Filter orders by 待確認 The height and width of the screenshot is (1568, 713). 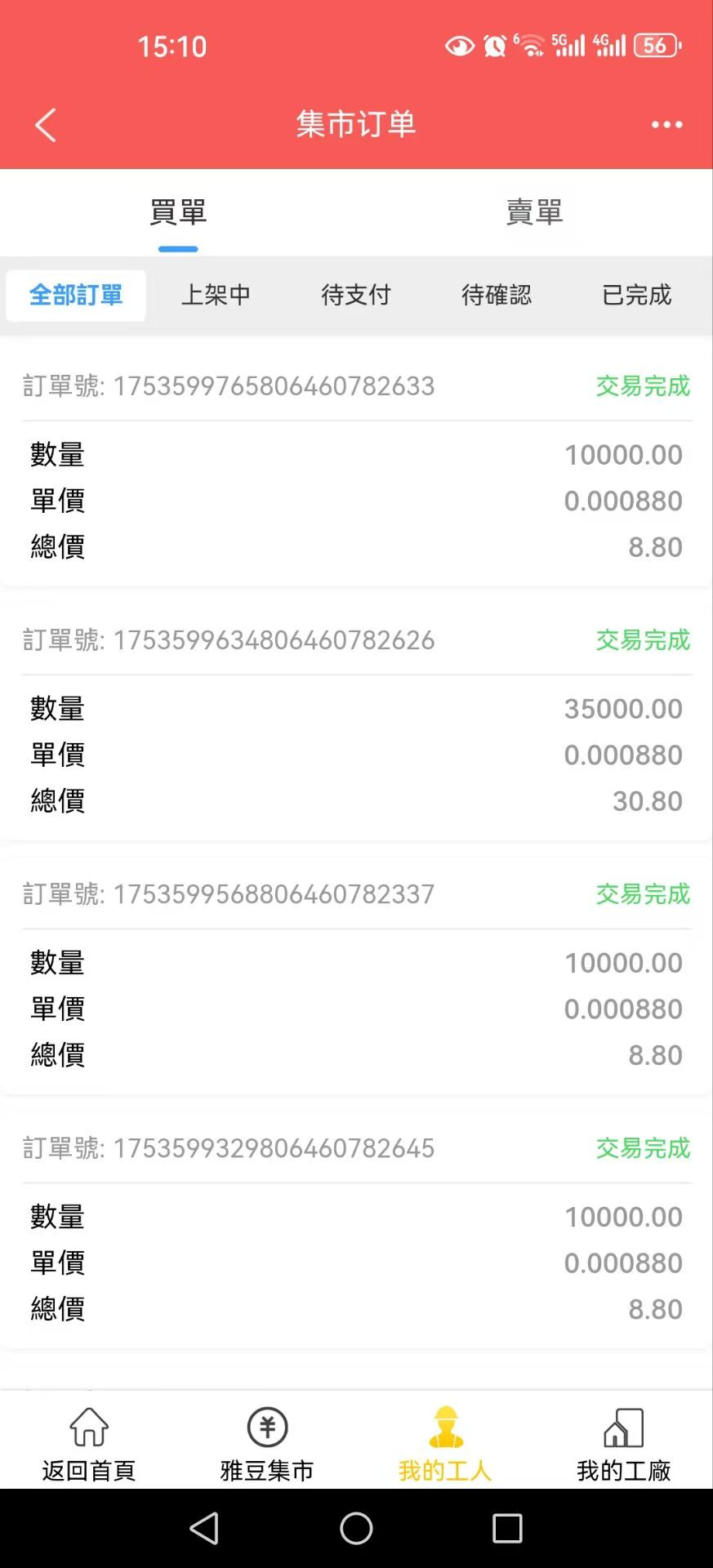[497, 295]
